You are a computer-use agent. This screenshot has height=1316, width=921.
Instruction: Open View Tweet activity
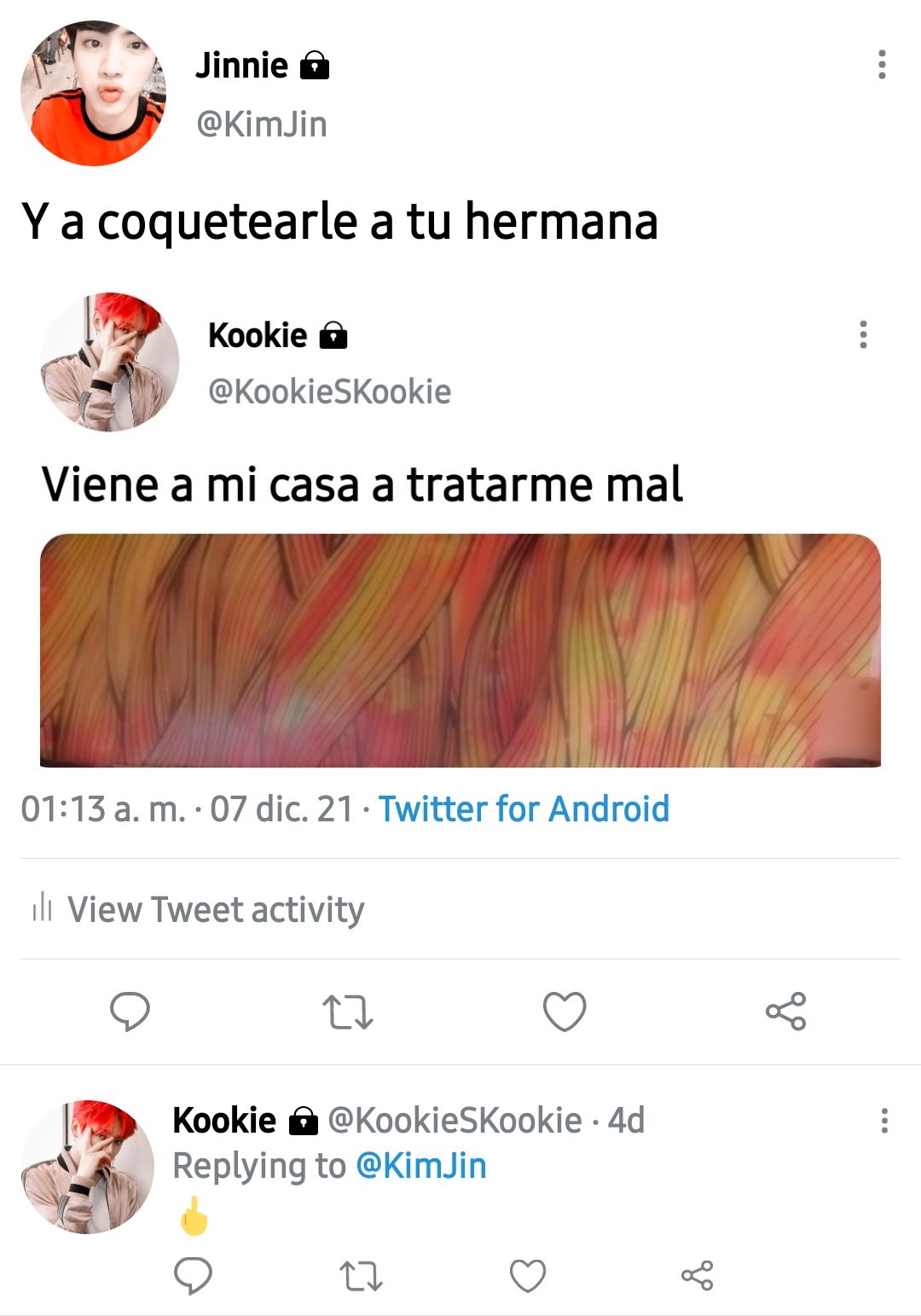click(215, 909)
